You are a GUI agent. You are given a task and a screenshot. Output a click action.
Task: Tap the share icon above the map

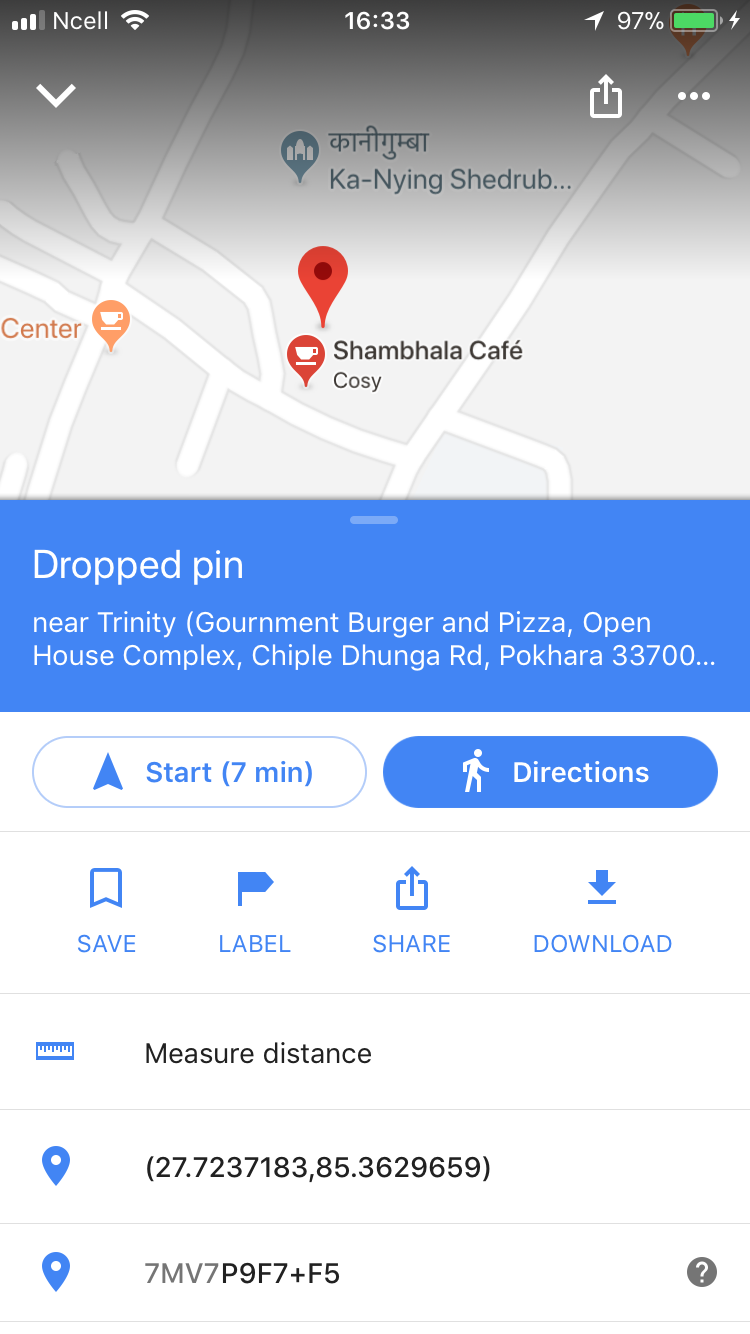pos(605,97)
